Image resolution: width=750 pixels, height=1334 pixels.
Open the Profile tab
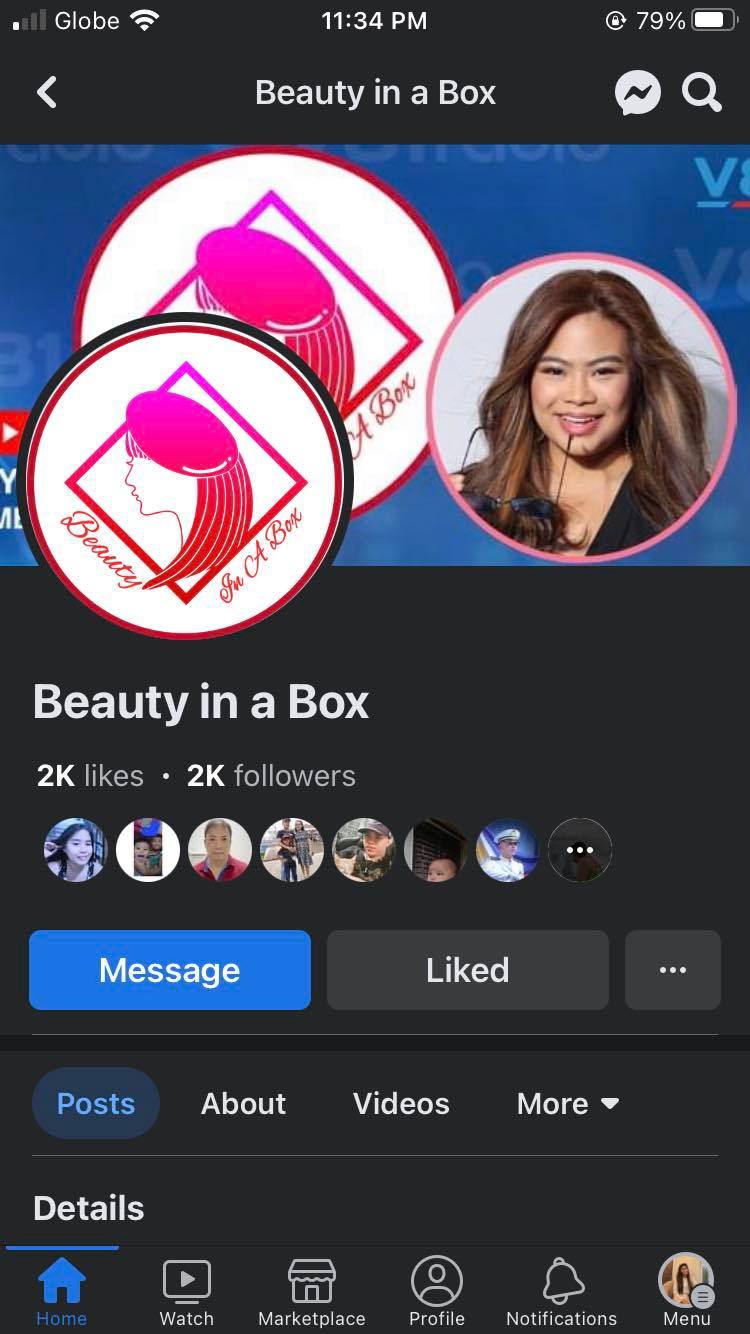[x=437, y=1291]
